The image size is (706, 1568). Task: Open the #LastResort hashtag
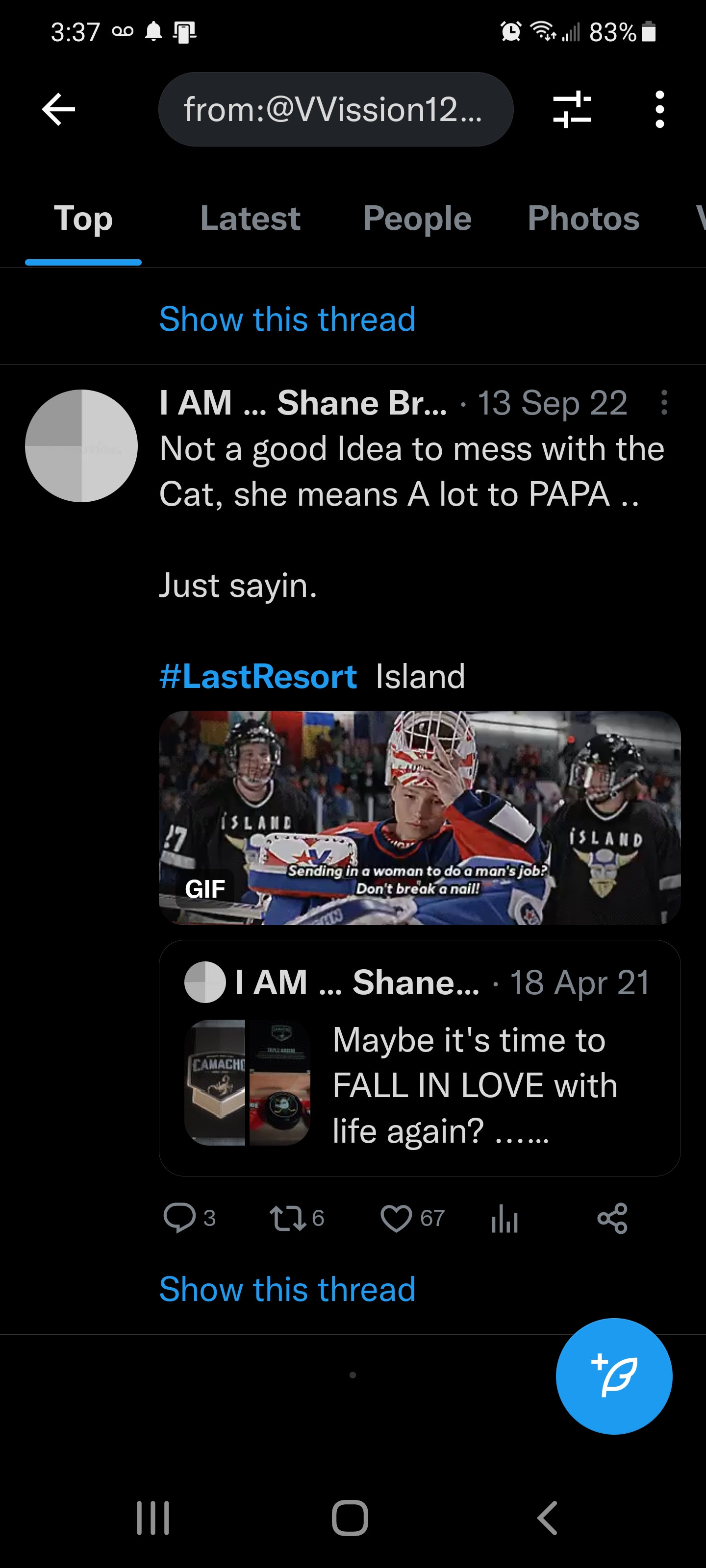click(258, 676)
